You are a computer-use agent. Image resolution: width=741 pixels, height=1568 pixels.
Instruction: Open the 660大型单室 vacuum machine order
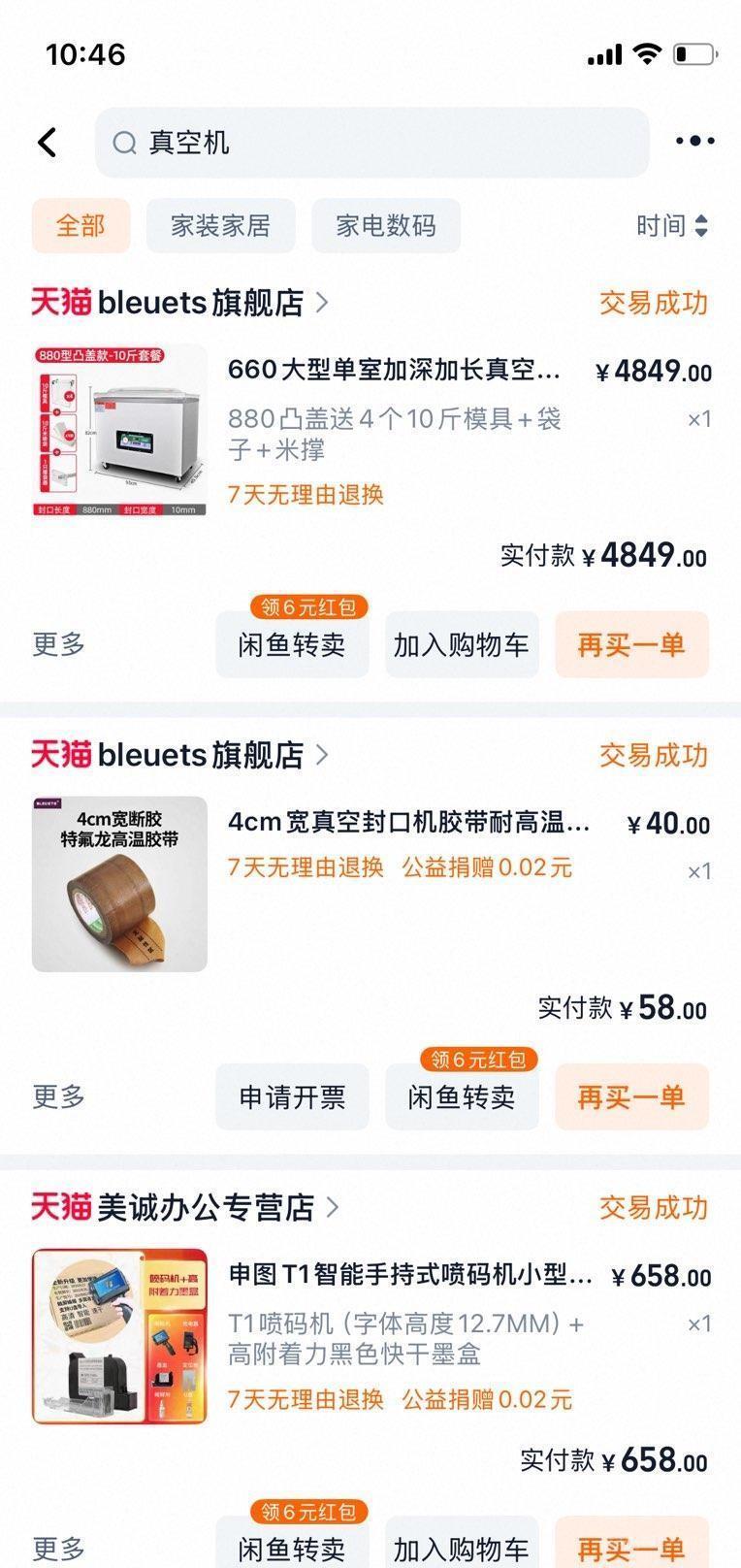(394, 370)
